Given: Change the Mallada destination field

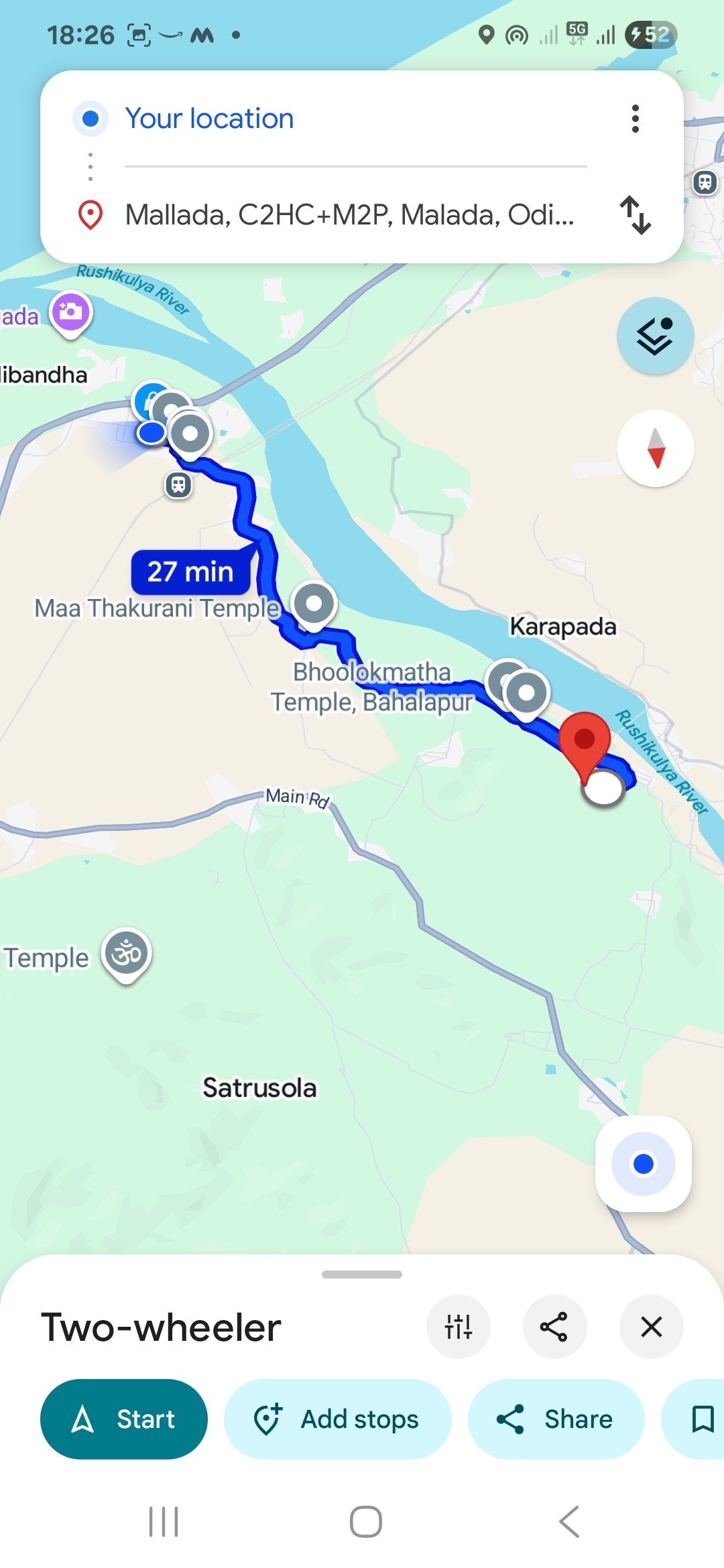Looking at the screenshot, I should [349, 215].
